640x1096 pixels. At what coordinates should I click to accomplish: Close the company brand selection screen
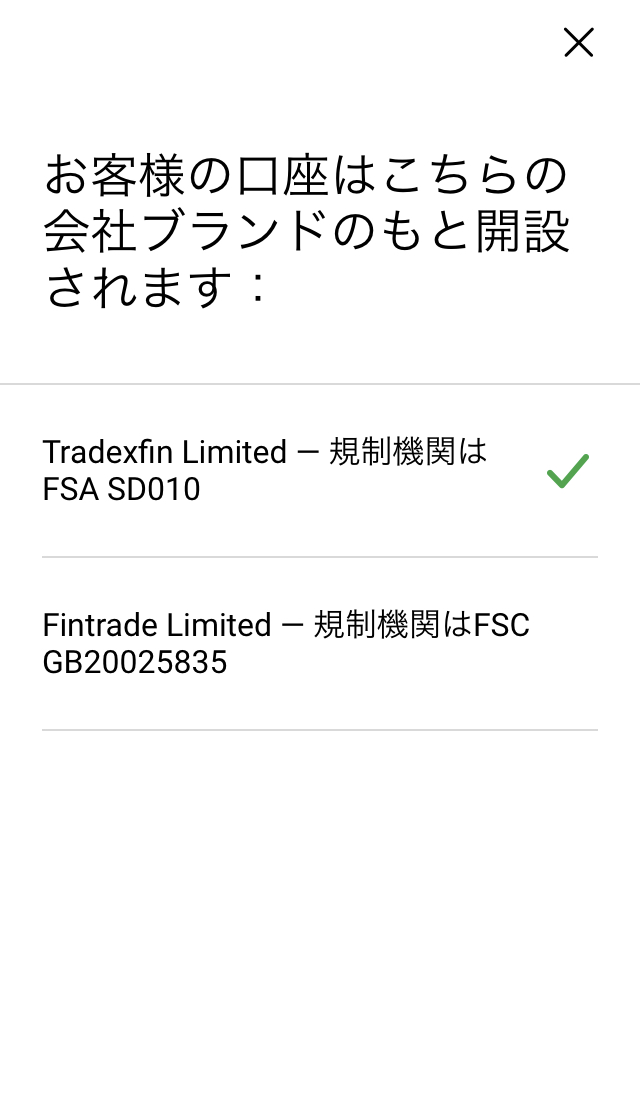[578, 43]
